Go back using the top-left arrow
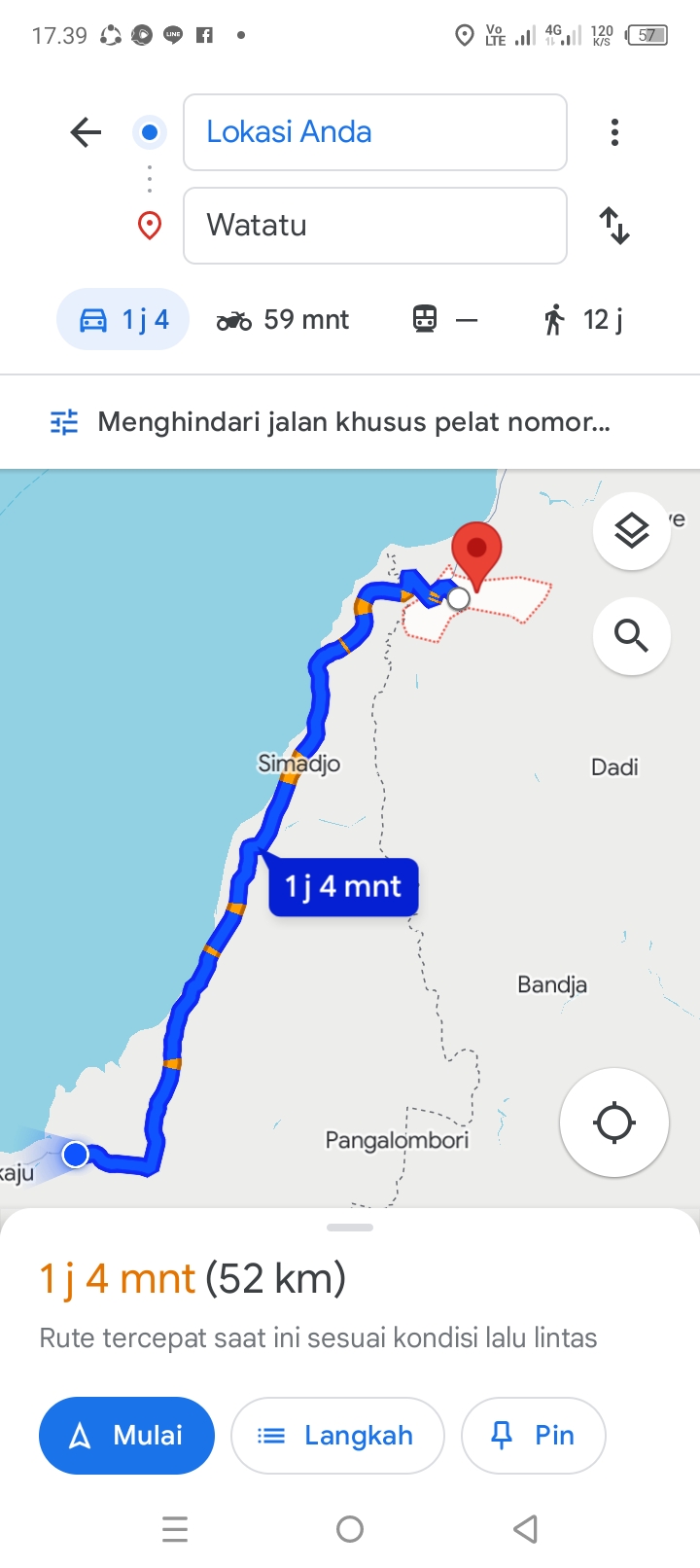This screenshot has height=1568, width=700. pos(86,132)
